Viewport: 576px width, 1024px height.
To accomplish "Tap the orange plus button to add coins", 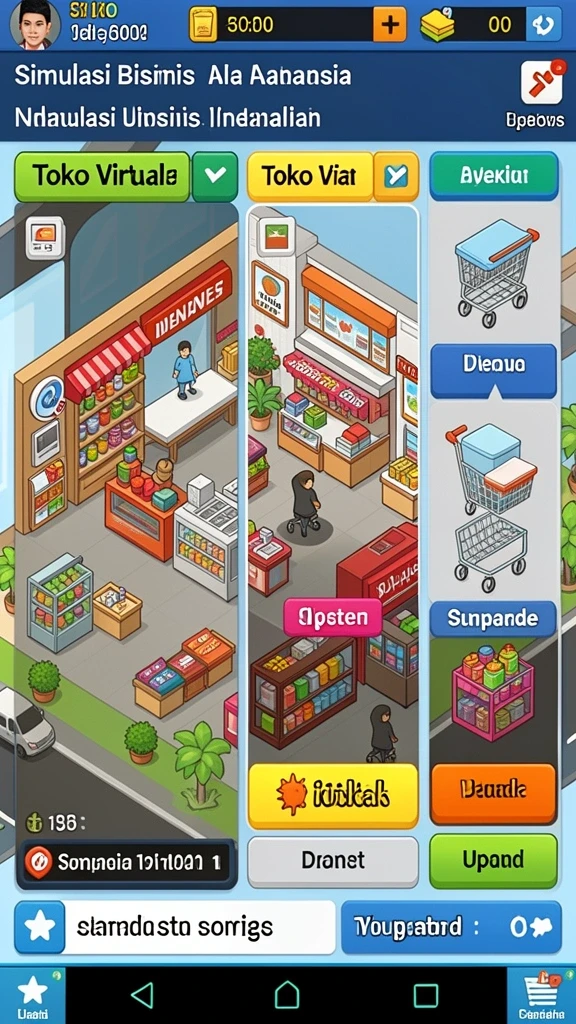I will 389,25.
